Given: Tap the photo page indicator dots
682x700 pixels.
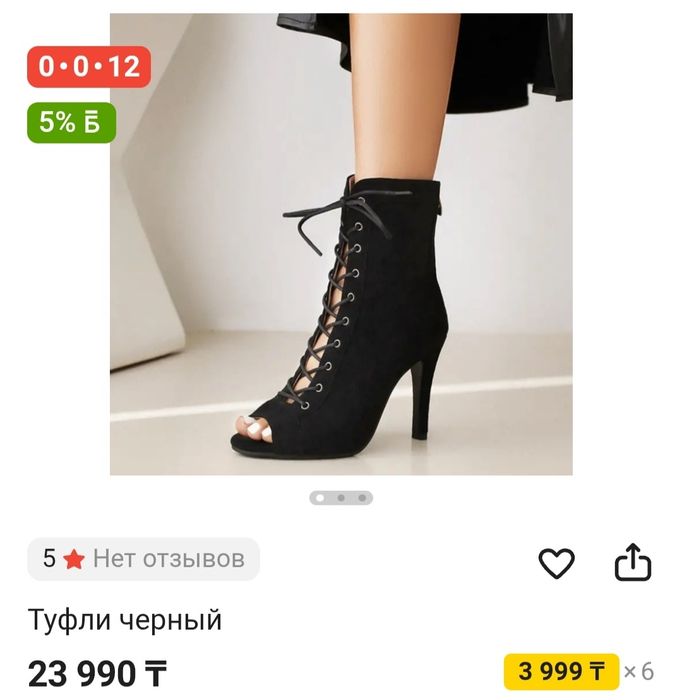Looking at the screenshot, I should tap(341, 497).
